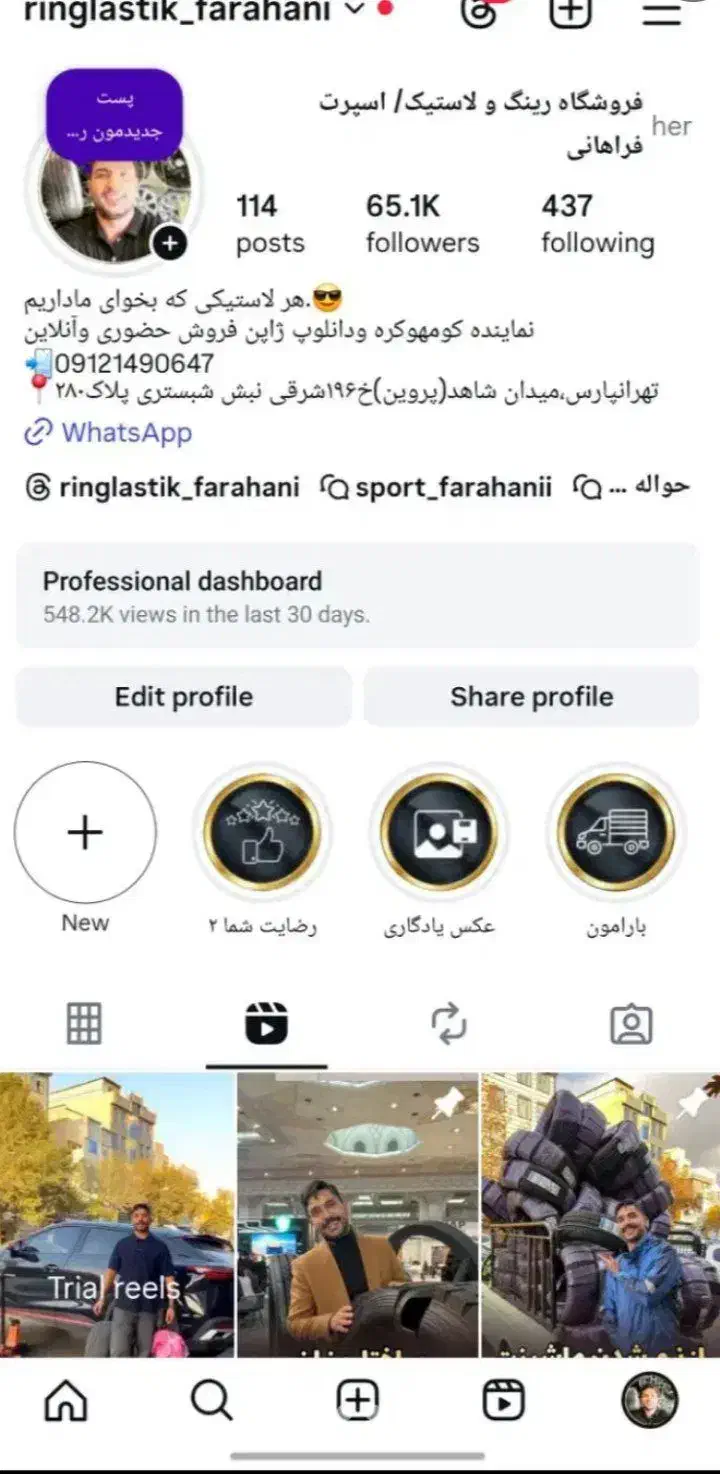
Task: Open the Professional dashboard panel
Action: coord(360,595)
